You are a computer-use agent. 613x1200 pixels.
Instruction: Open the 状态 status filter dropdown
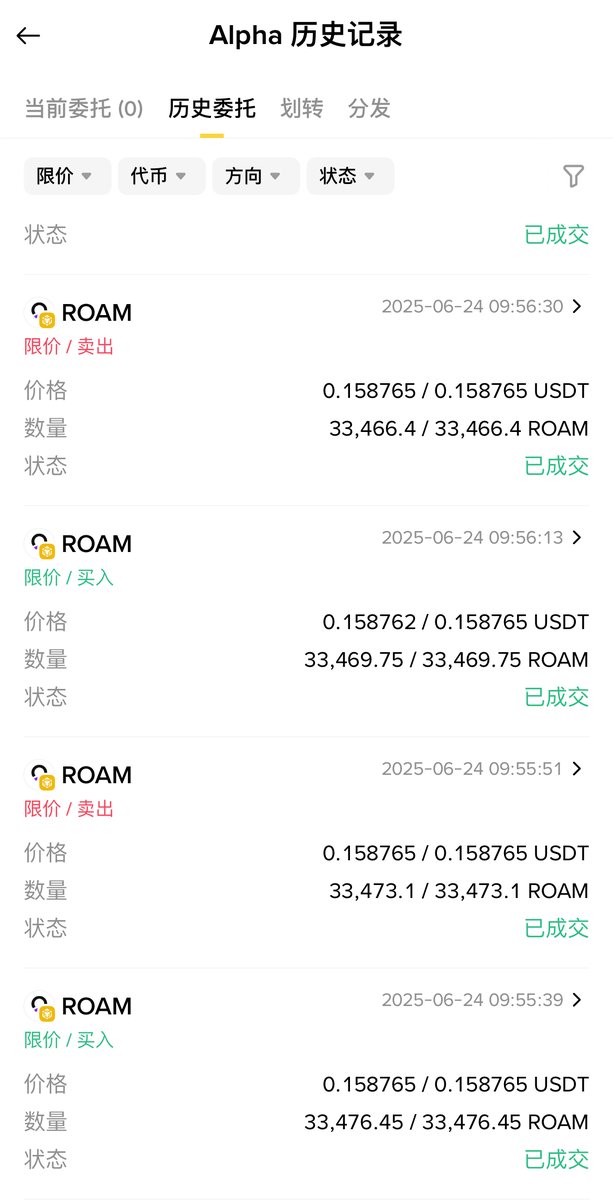pos(350,176)
